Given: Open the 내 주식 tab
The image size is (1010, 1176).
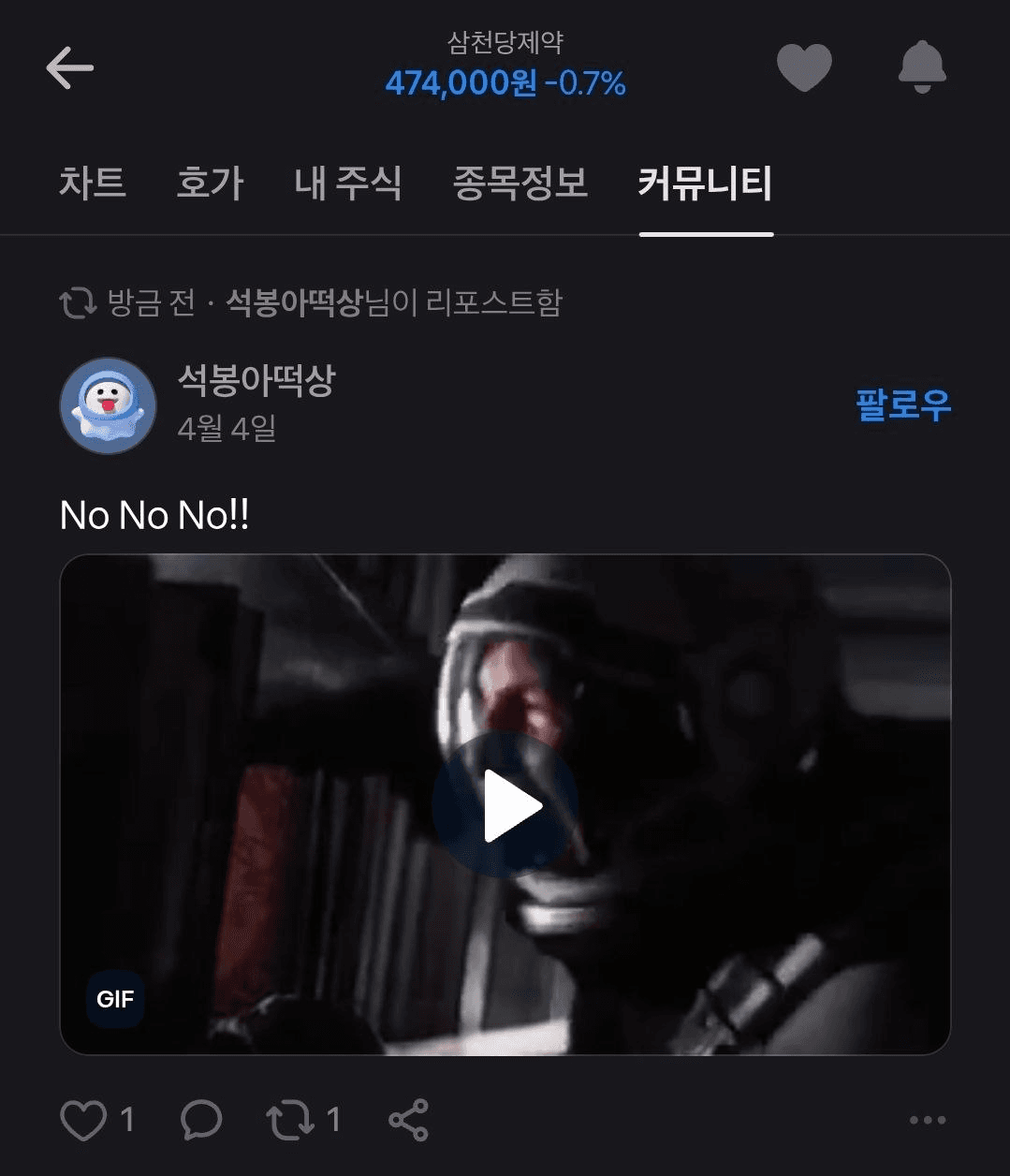Looking at the screenshot, I should pyautogui.click(x=347, y=182).
